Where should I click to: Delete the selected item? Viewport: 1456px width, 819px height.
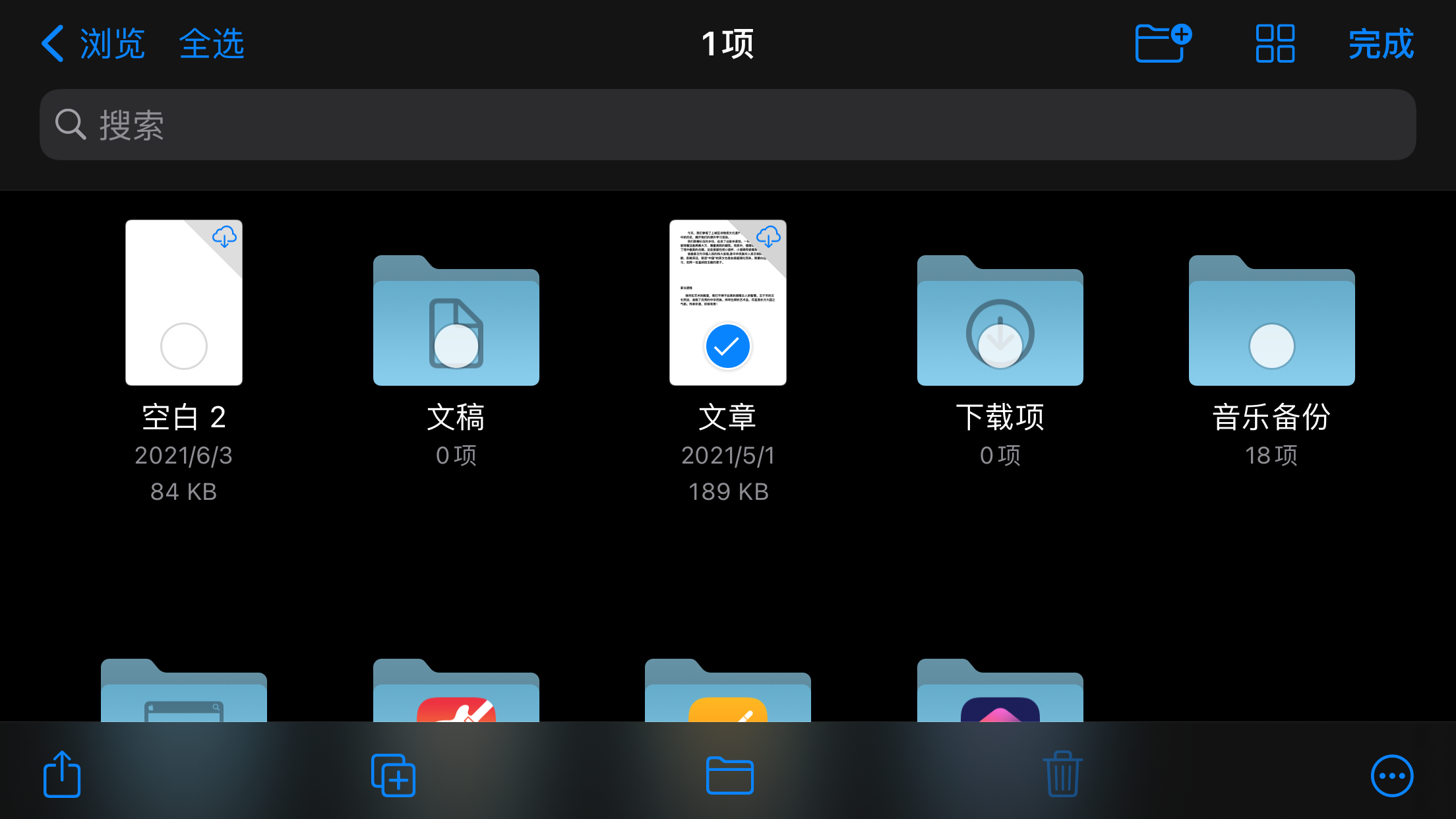click(1062, 774)
